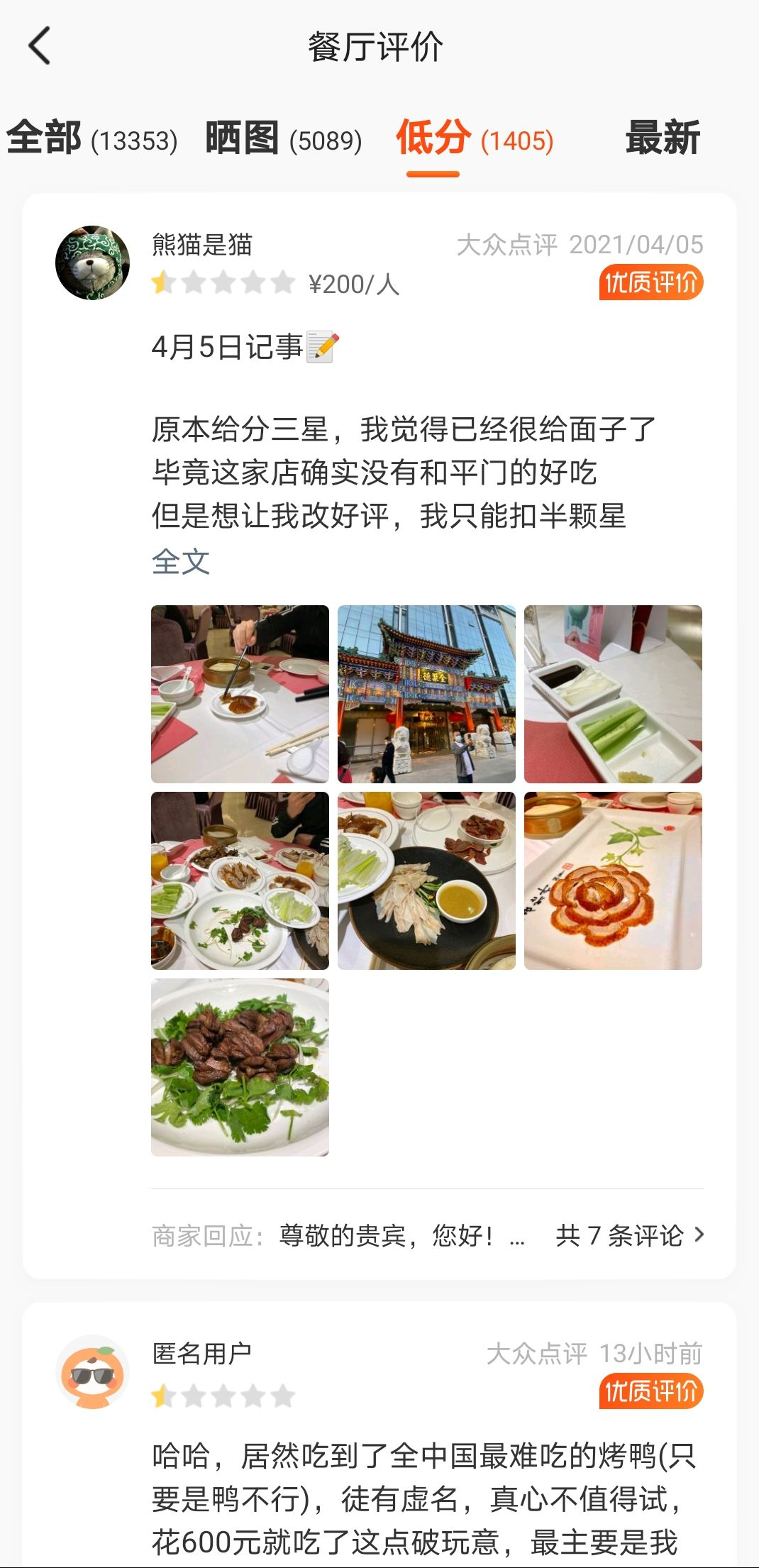Select the 低分 (1405) tab

click(475, 138)
